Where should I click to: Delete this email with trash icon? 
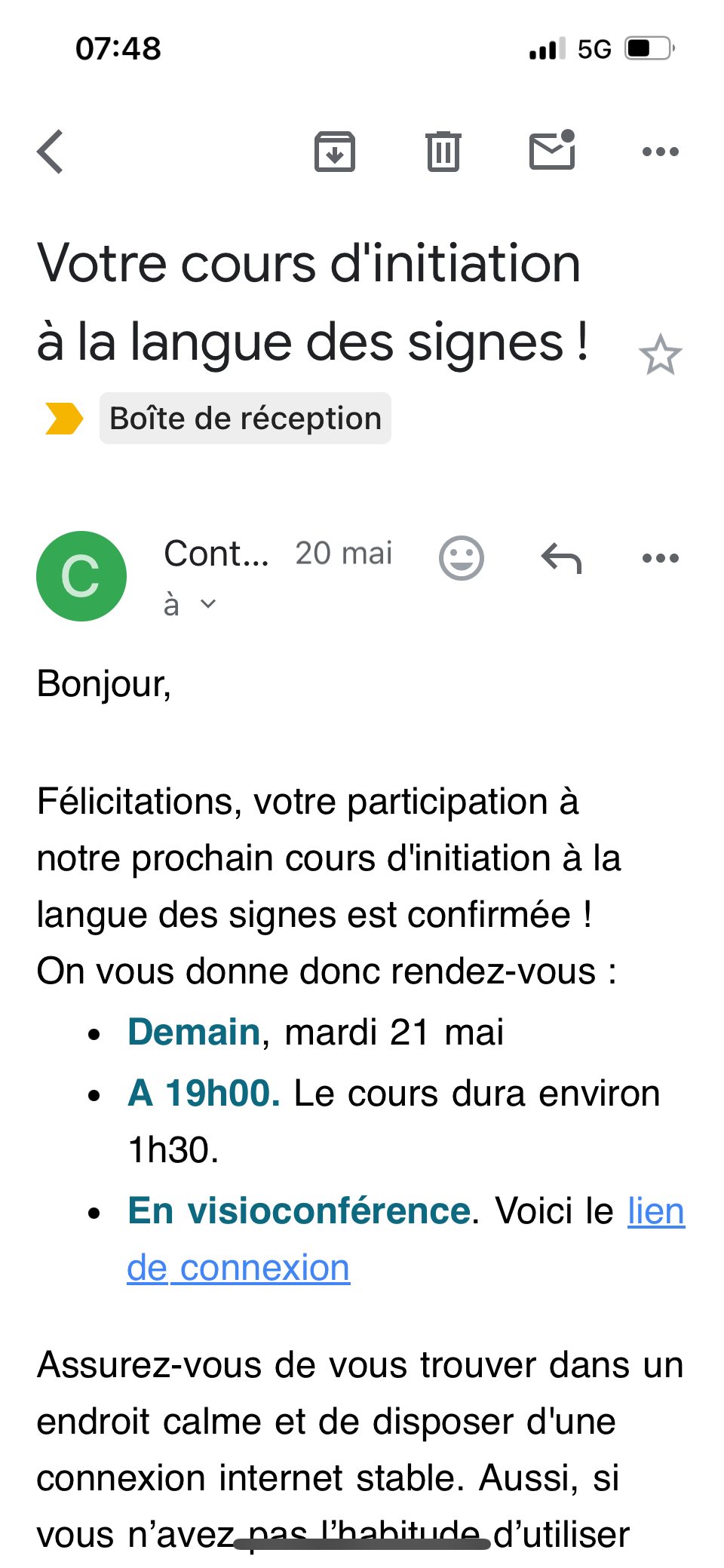point(443,152)
